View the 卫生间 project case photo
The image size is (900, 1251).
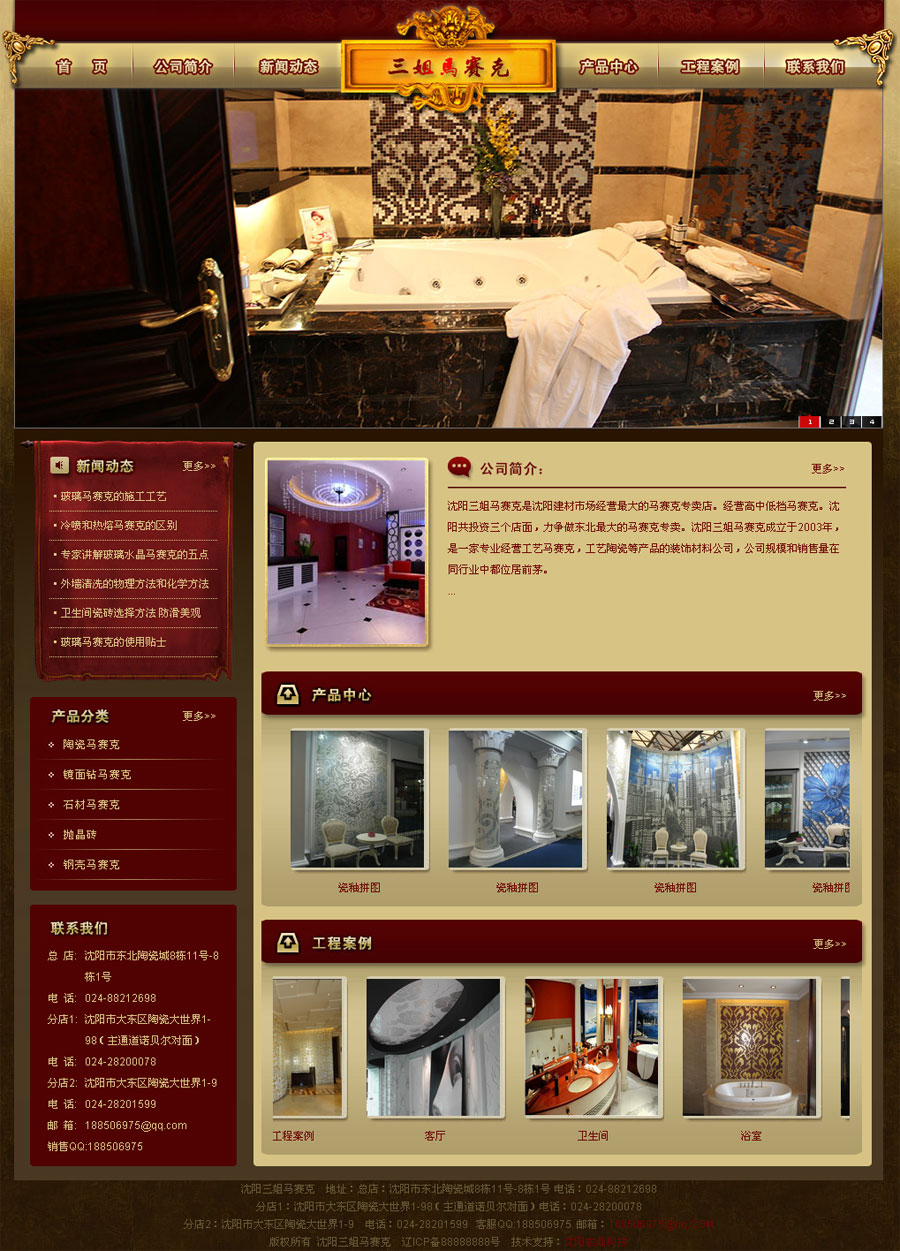coord(592,1047)
